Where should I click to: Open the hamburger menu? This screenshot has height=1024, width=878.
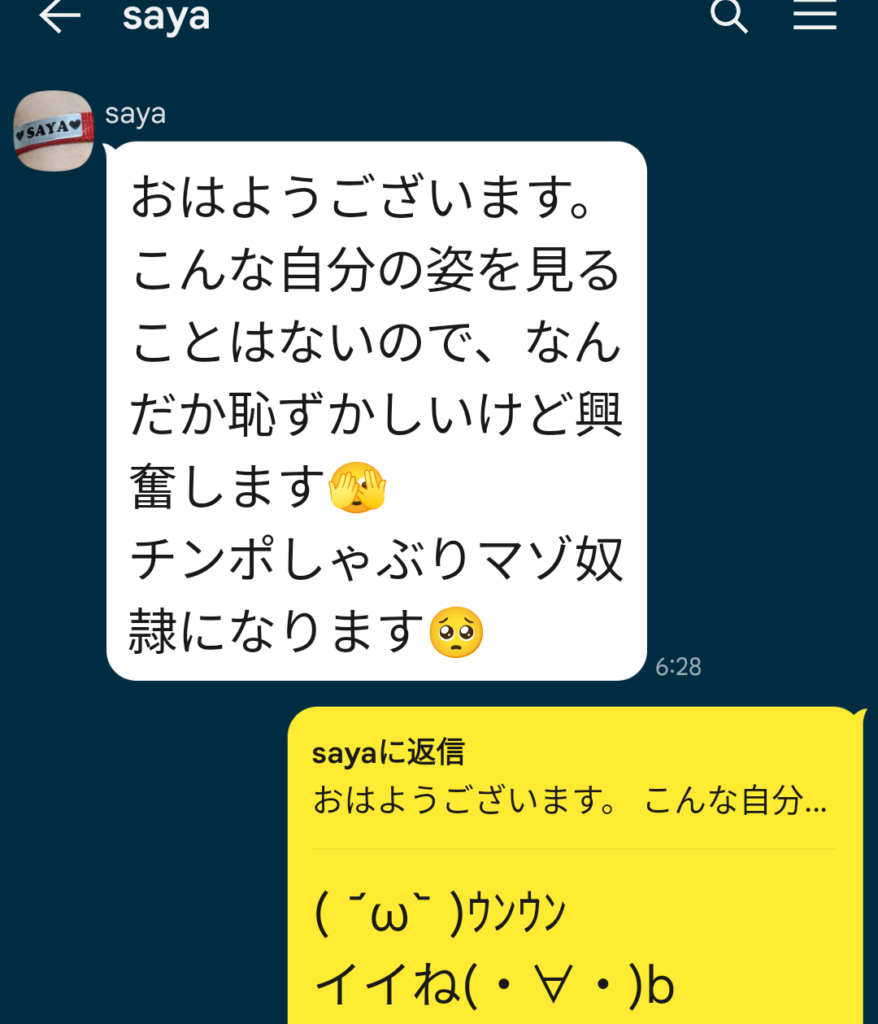pos(814,16)
